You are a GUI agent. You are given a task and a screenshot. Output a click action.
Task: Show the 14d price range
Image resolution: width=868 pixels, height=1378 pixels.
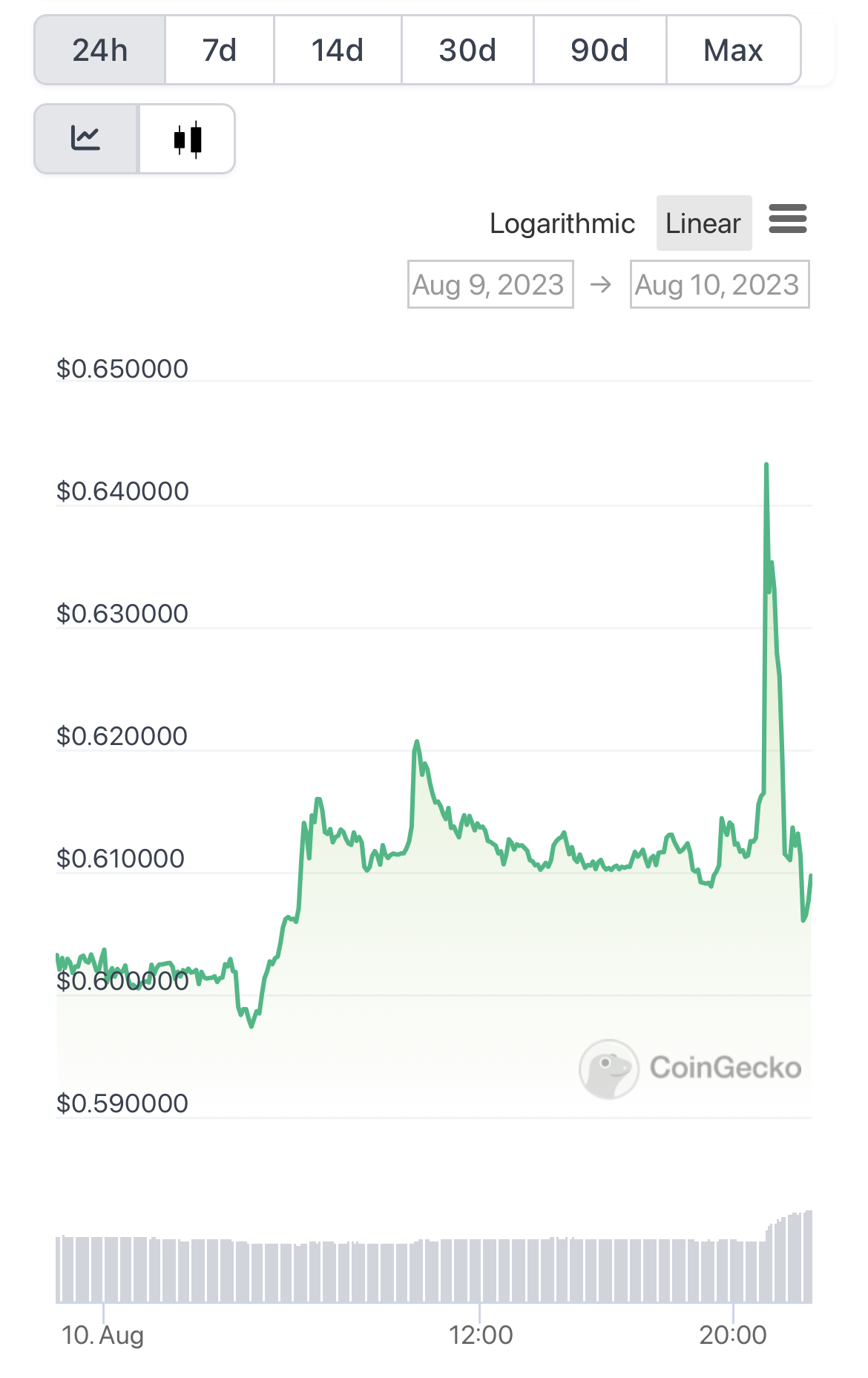pyautogui.click(x=338, y=50)
